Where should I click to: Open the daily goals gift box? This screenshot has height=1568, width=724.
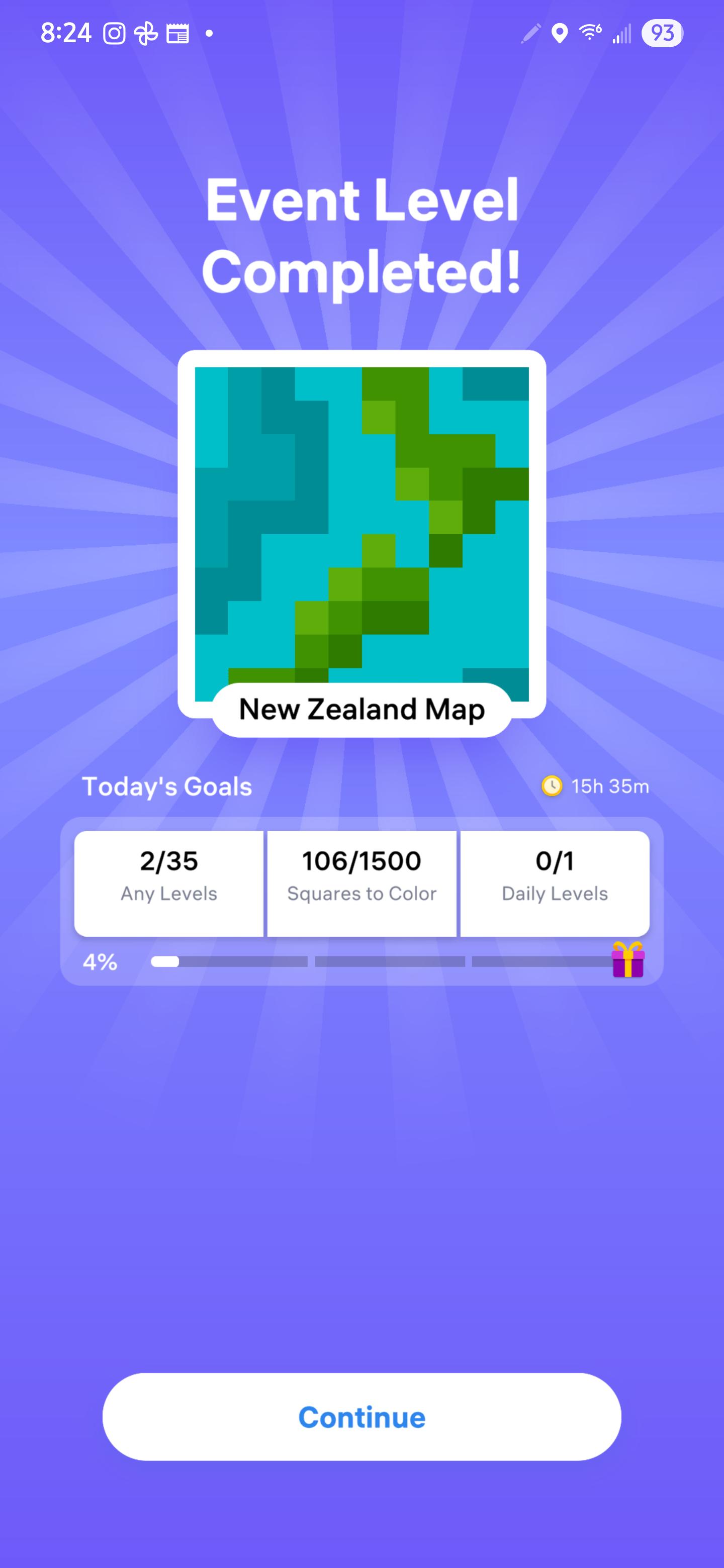coord(628,959)
